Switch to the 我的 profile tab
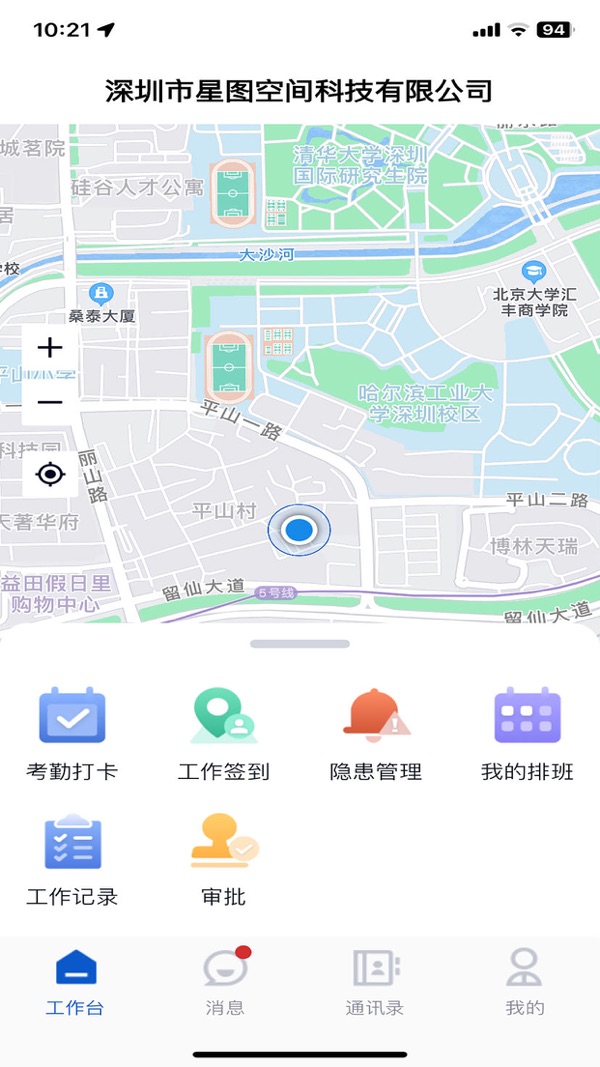600x1067 pixels. coord(525,982)
